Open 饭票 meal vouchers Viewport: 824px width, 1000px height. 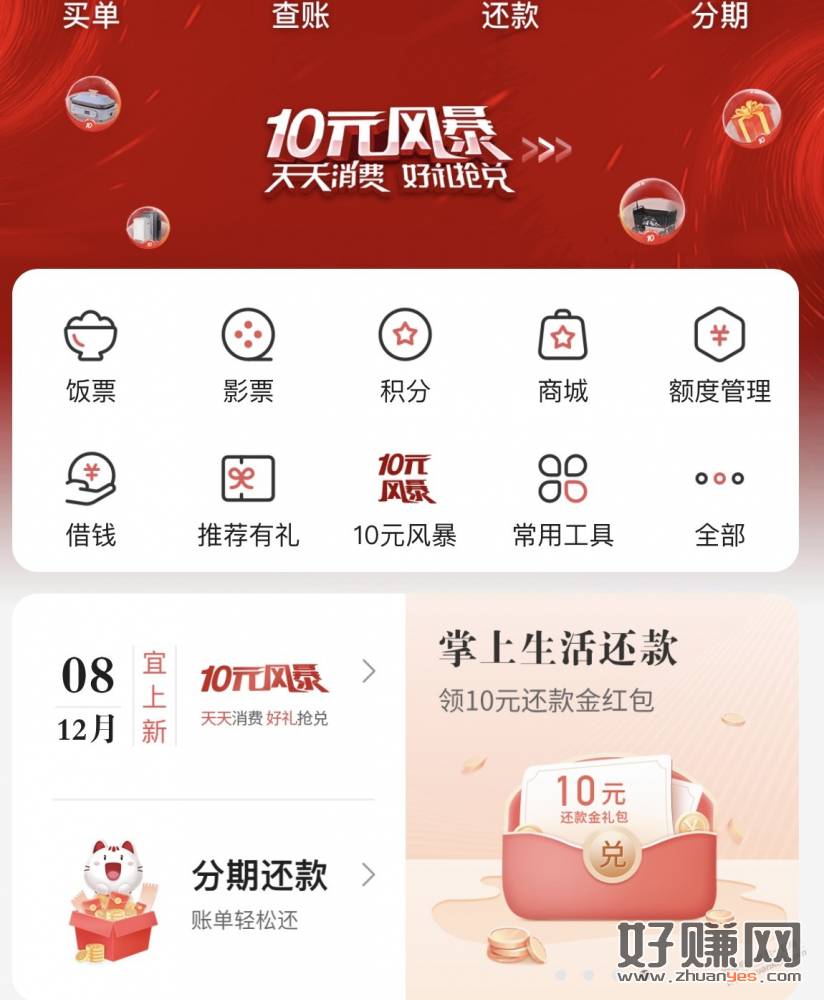[x=91, y=356]
